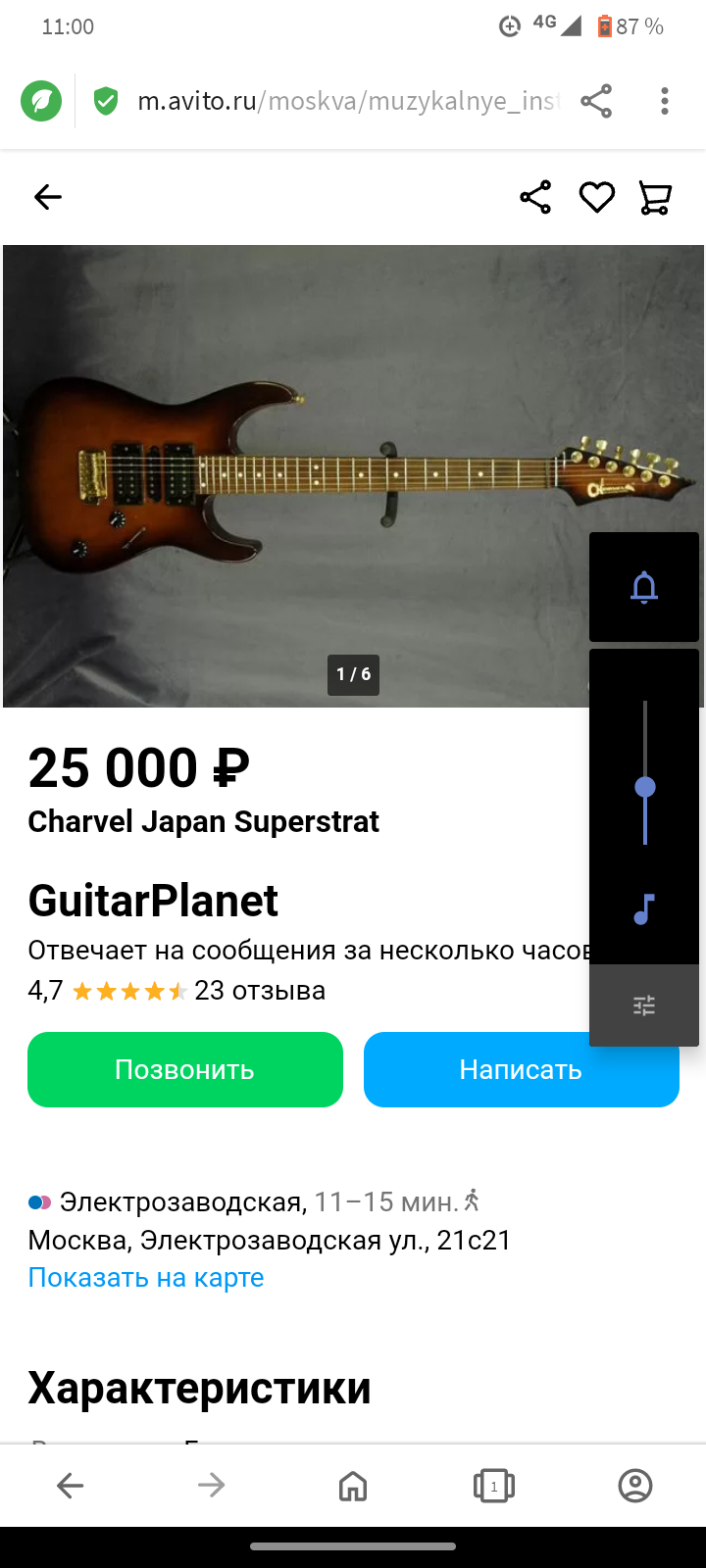Screen dimensions: 706x1568
Task: Mute media with the music note icon
Action: pyautogui.click(x=644, y=909)
